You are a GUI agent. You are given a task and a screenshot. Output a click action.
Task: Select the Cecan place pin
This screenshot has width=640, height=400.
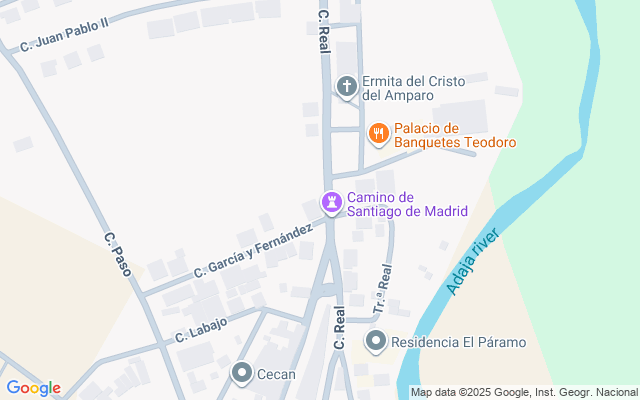coord(242,373)
